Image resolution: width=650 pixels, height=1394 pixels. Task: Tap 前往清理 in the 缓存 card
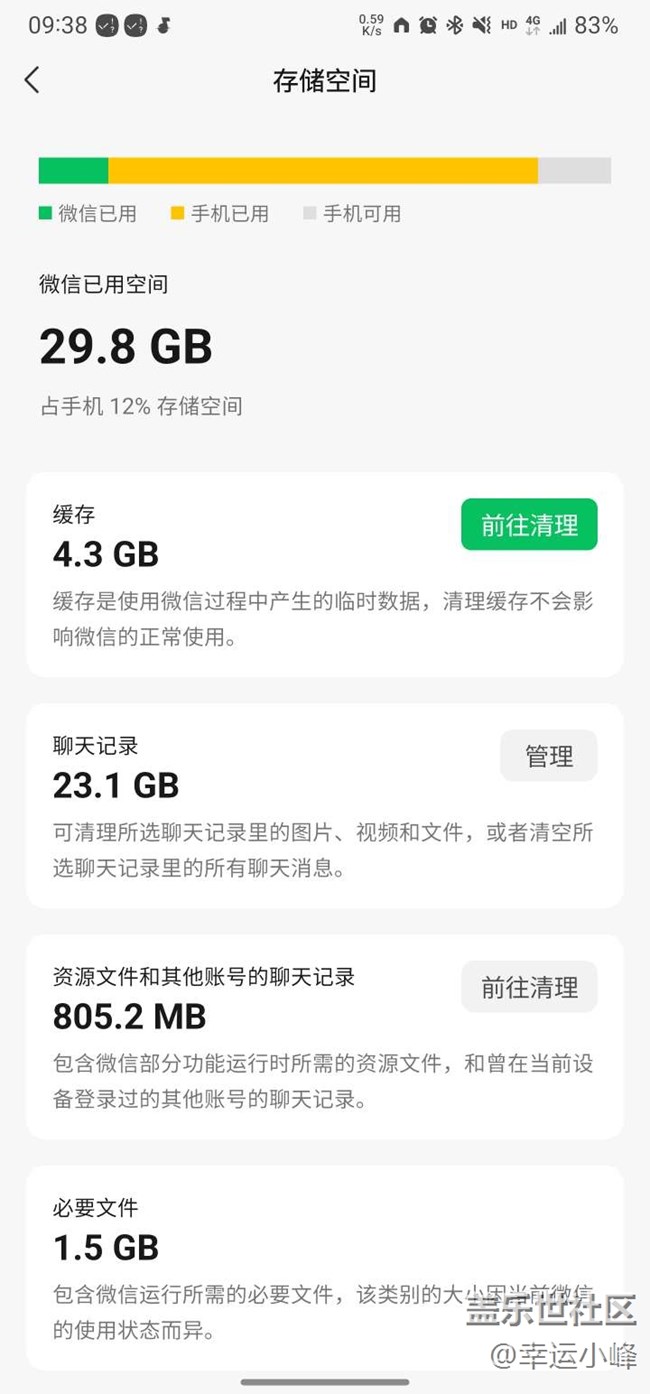(x=529, y=525)
